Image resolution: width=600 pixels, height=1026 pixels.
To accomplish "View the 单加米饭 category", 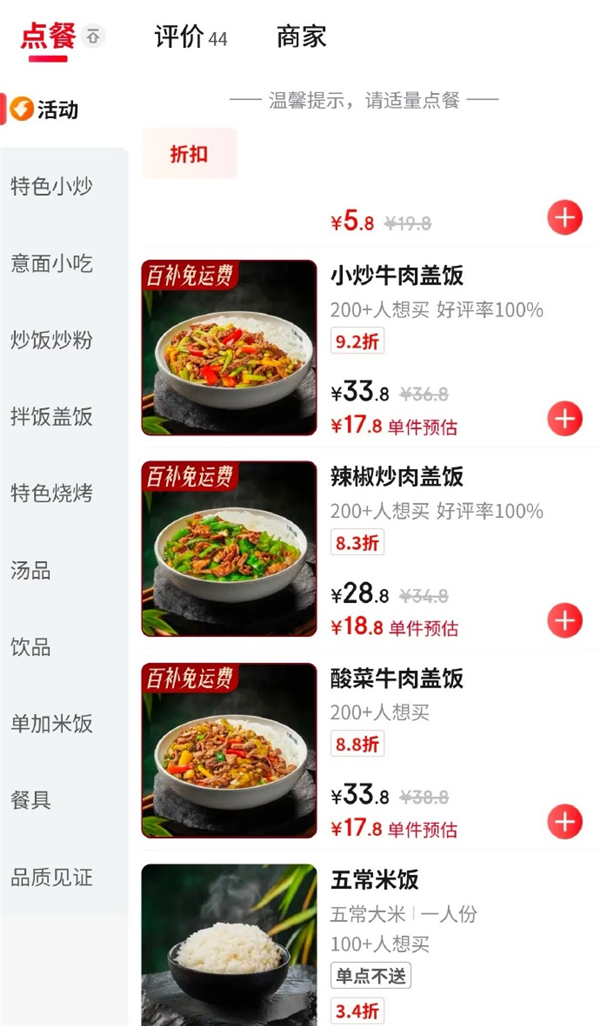I will click(52, 724).
